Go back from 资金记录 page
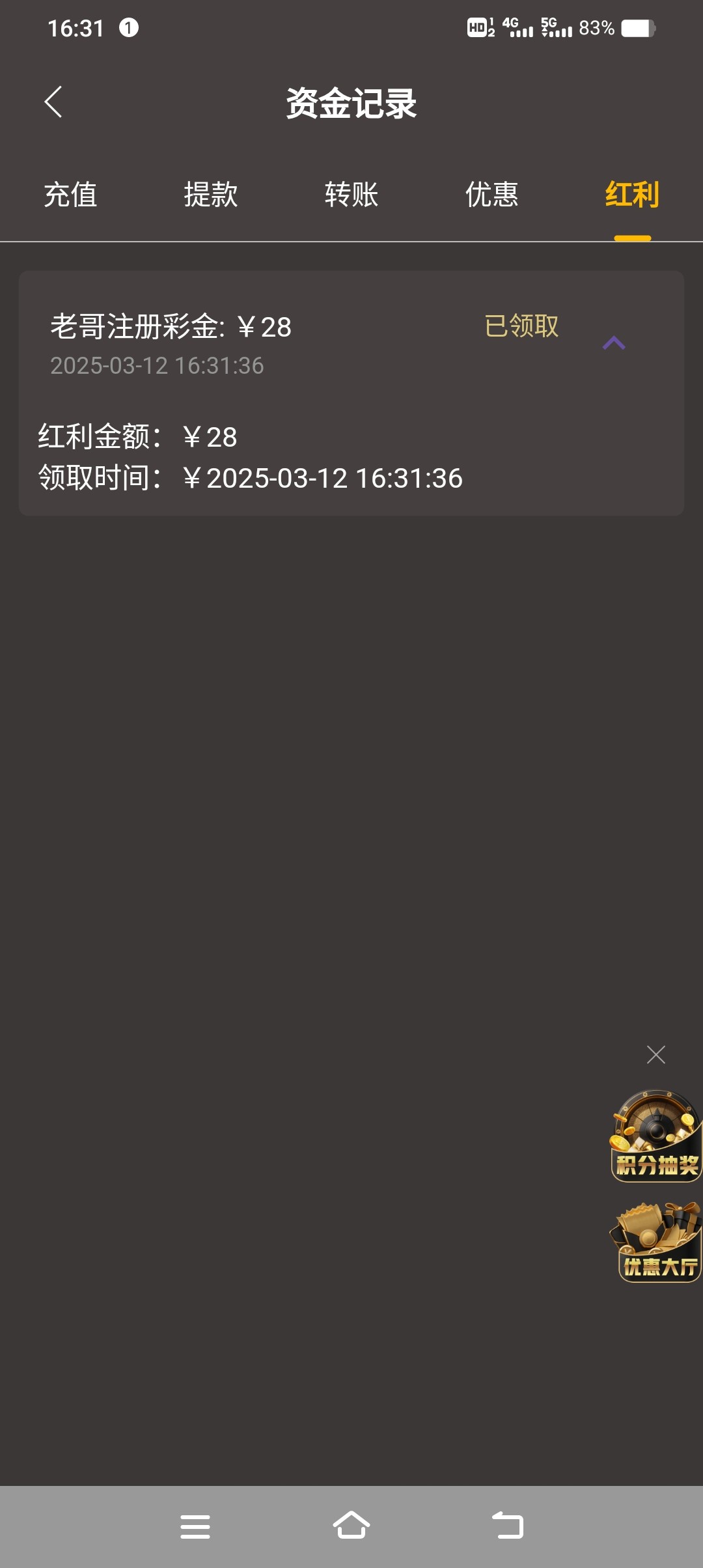The width and height of the screenshot is (703, 1568). tap(53, 102)
